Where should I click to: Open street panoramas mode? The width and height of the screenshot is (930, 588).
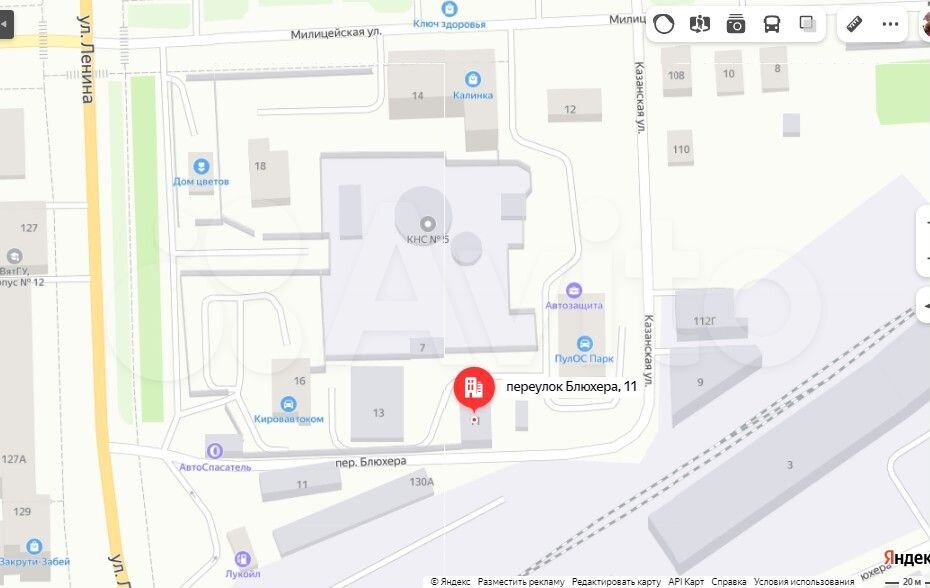coord(700,24)
